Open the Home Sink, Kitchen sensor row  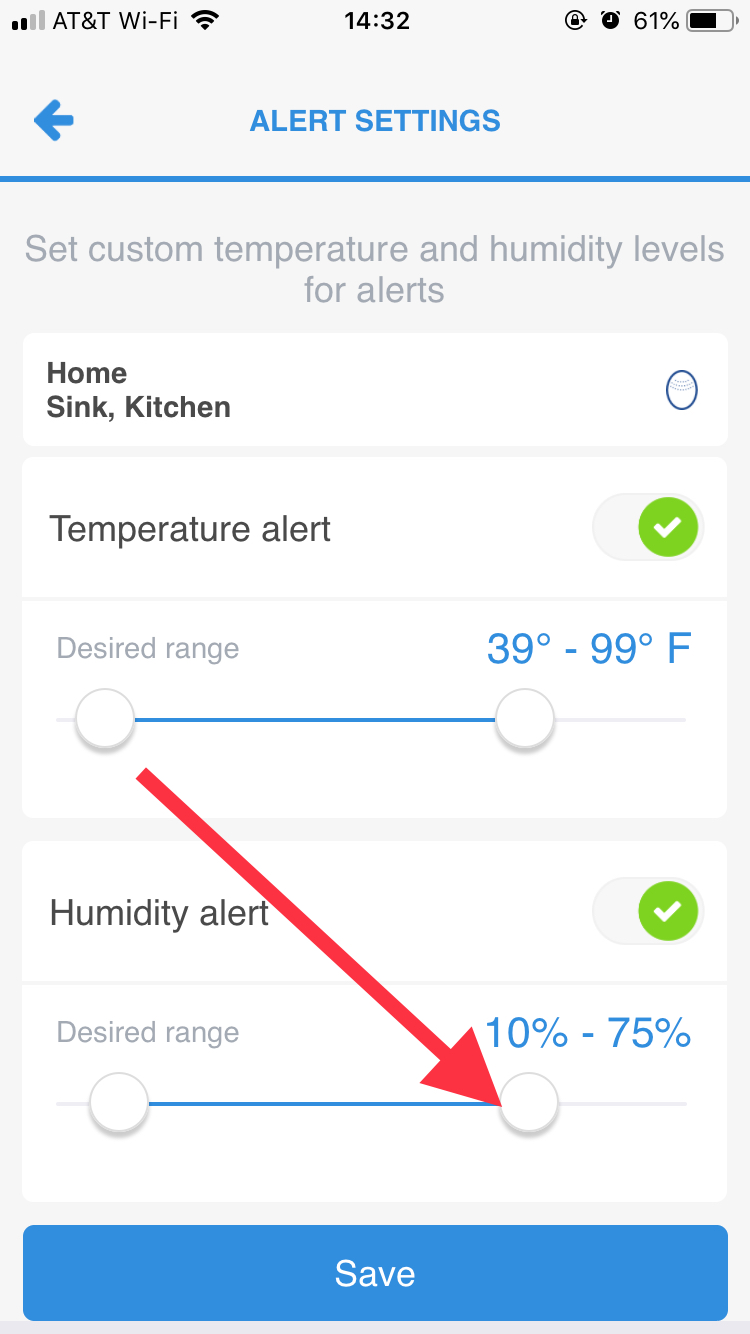click(375, 390)
